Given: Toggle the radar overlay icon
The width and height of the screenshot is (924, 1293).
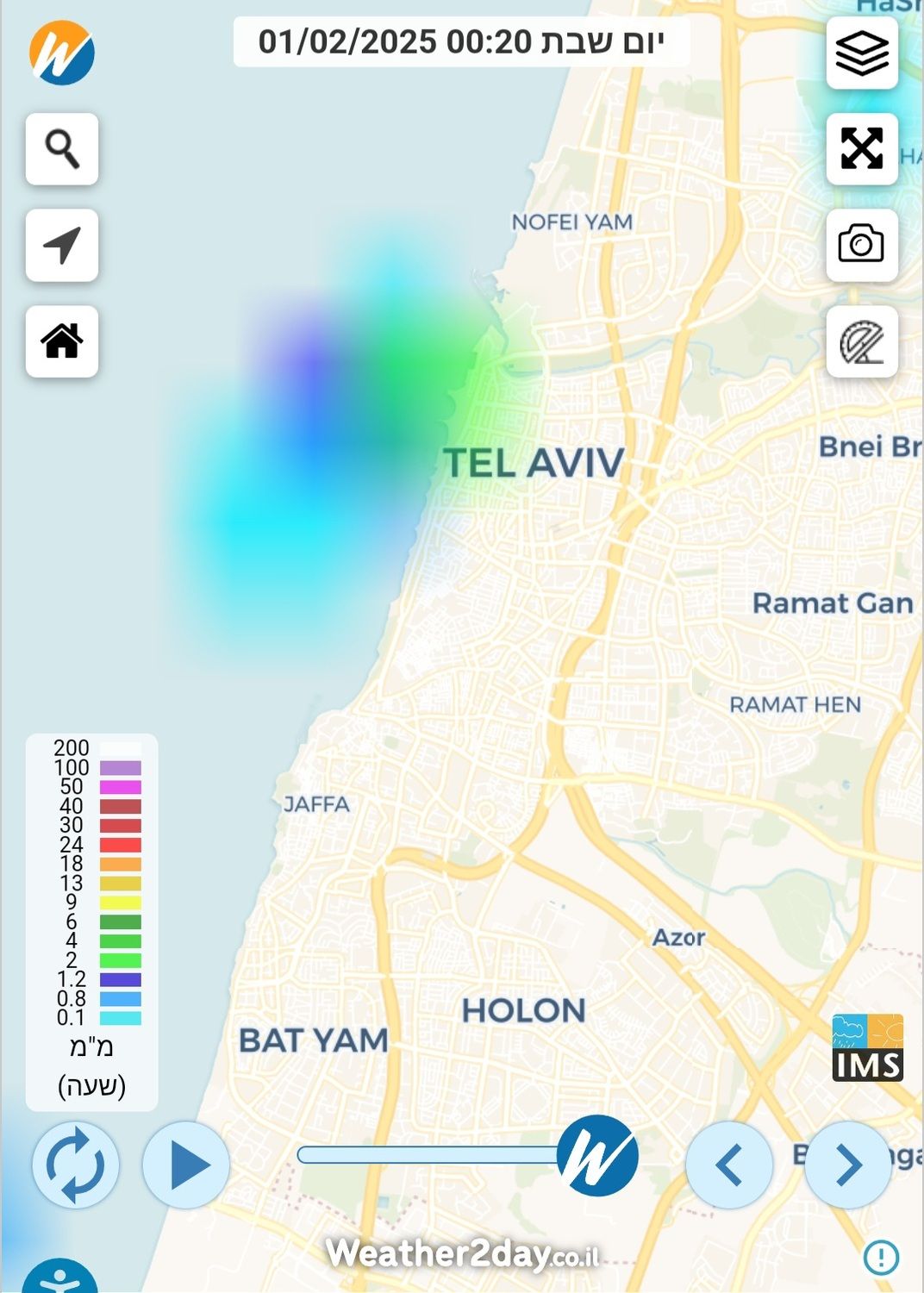Looking at the screenshot, I should point(862,342).
